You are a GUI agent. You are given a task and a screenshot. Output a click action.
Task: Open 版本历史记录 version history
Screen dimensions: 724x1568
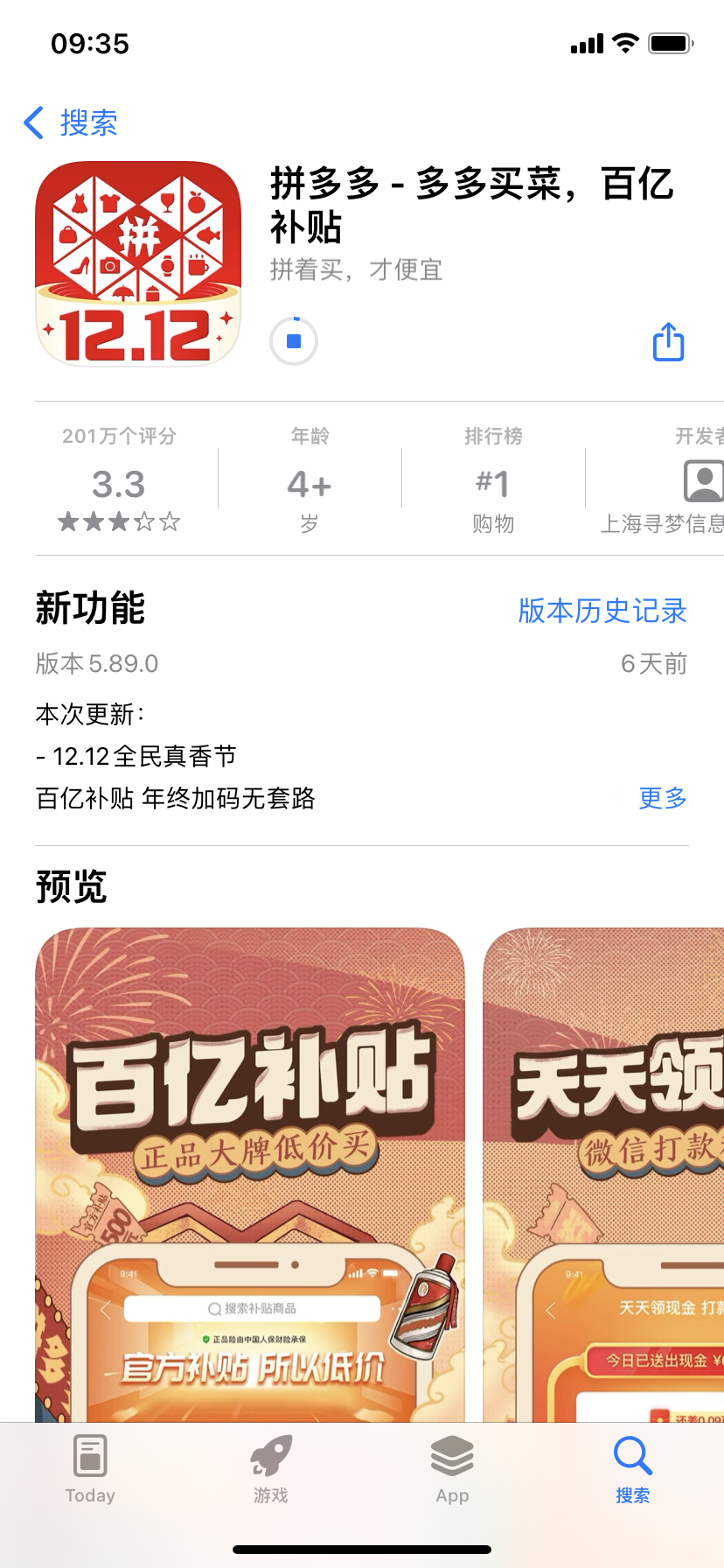tap(602, 611)
